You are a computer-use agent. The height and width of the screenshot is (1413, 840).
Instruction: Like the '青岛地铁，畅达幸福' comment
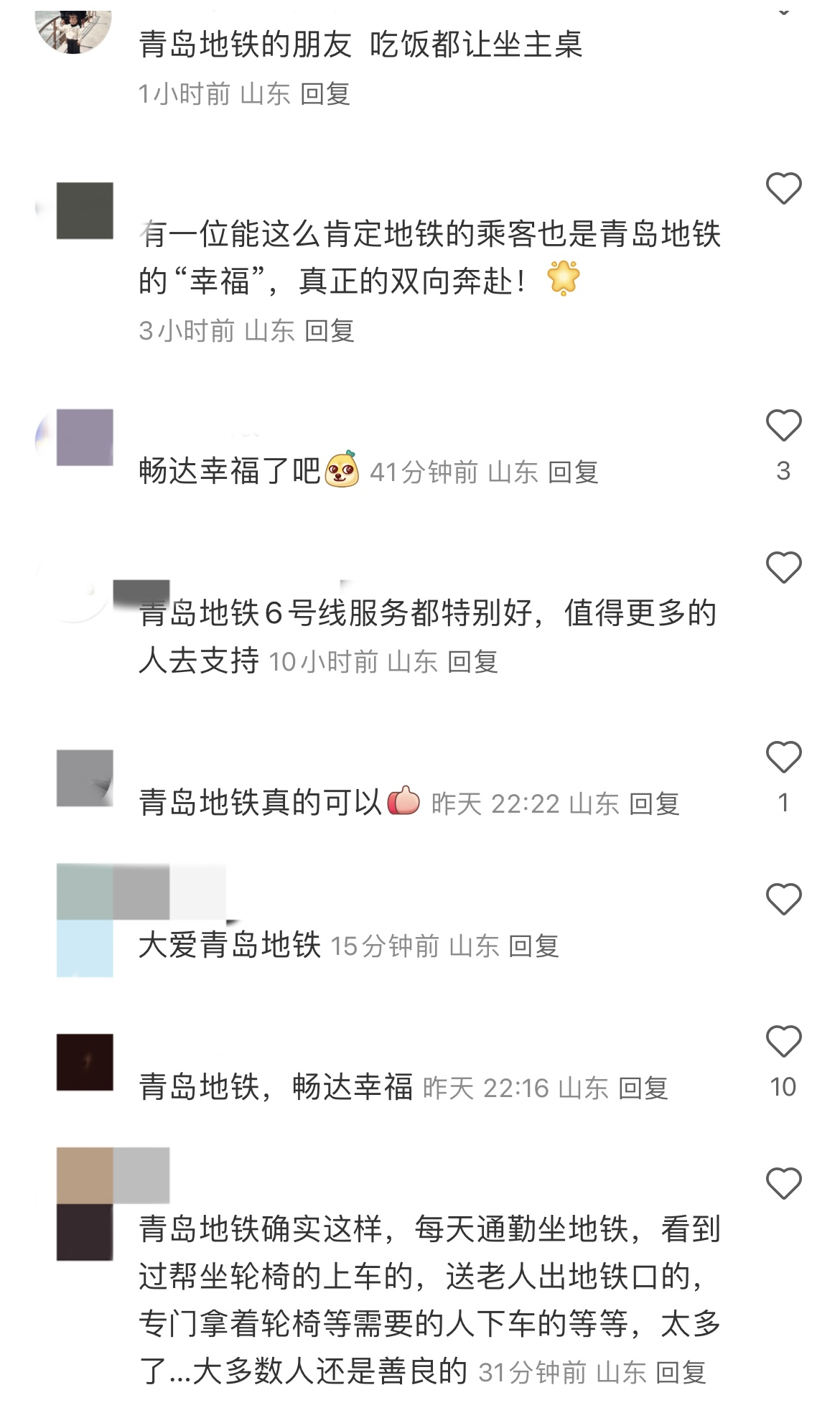tap(783, 1042)
